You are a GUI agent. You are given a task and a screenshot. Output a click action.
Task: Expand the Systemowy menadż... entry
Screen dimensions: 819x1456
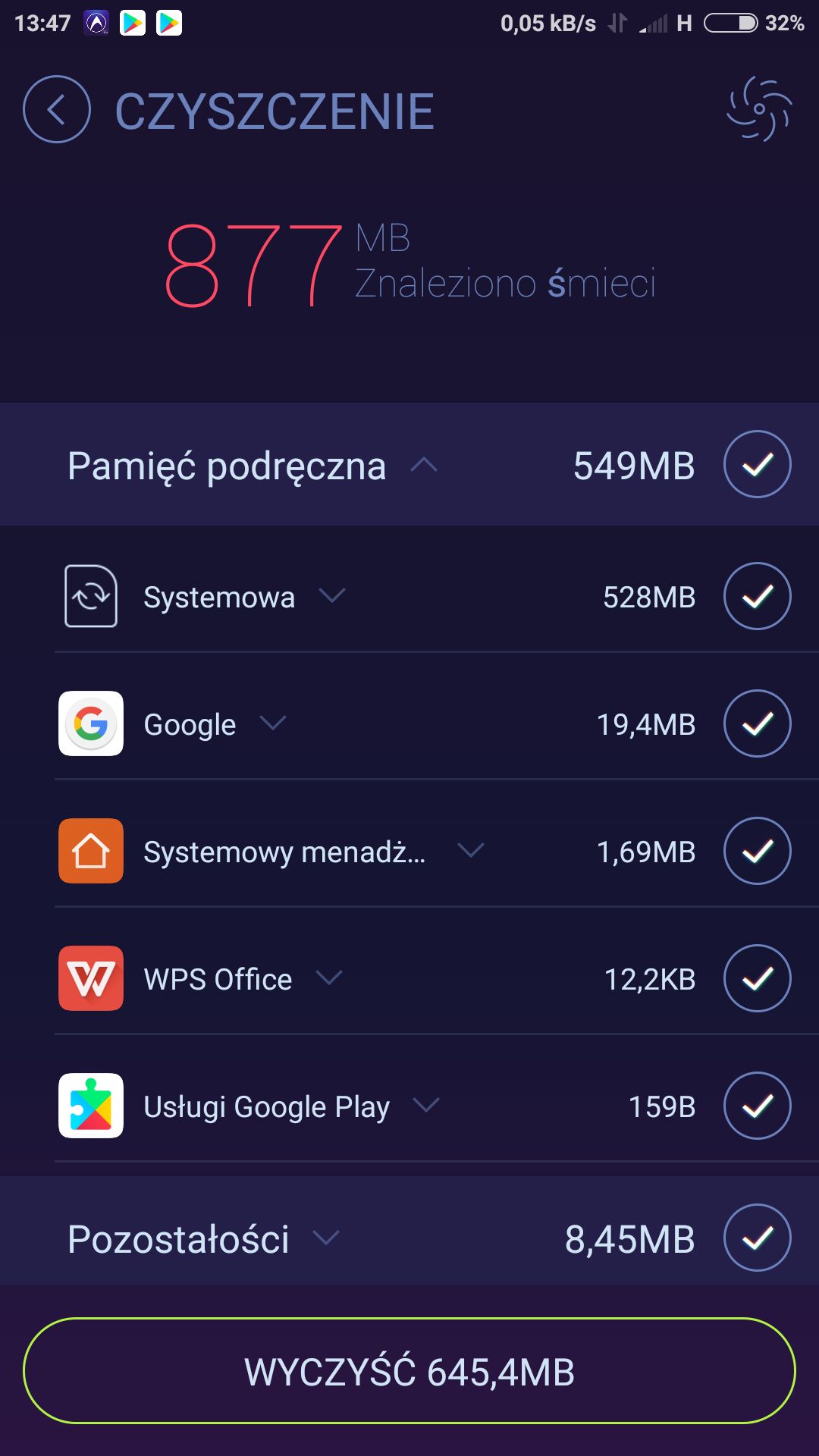click(471, 851)
